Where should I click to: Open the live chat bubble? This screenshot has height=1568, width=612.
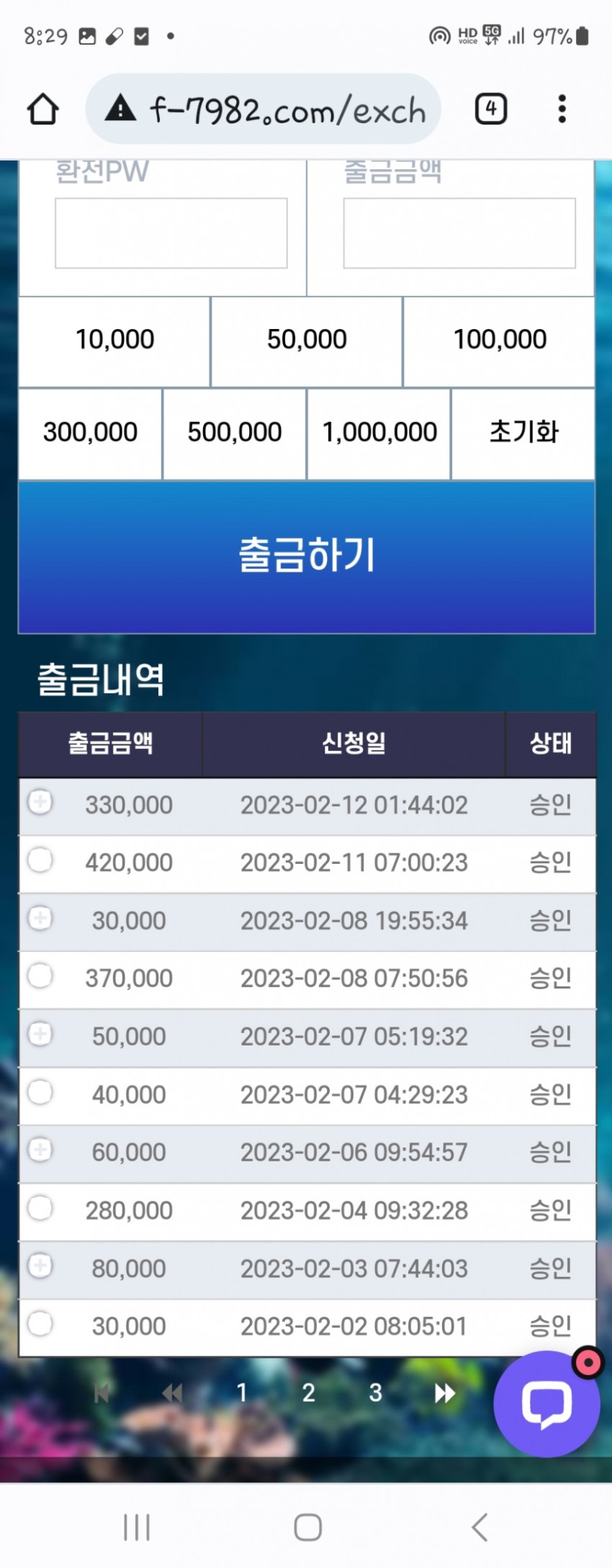click(x=547, y=1404)
